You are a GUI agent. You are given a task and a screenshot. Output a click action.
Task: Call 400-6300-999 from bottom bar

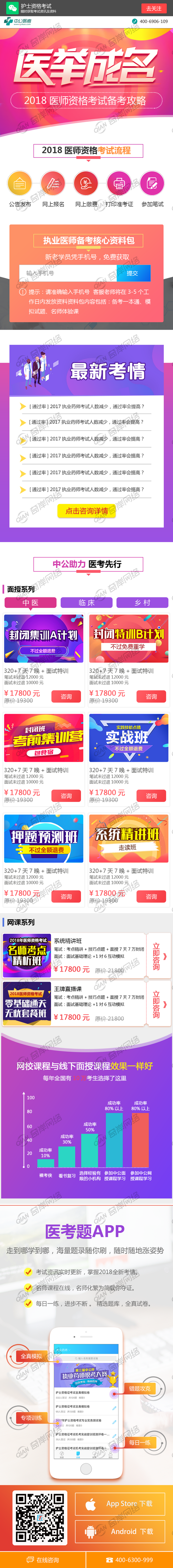(x=129, y=1560)
